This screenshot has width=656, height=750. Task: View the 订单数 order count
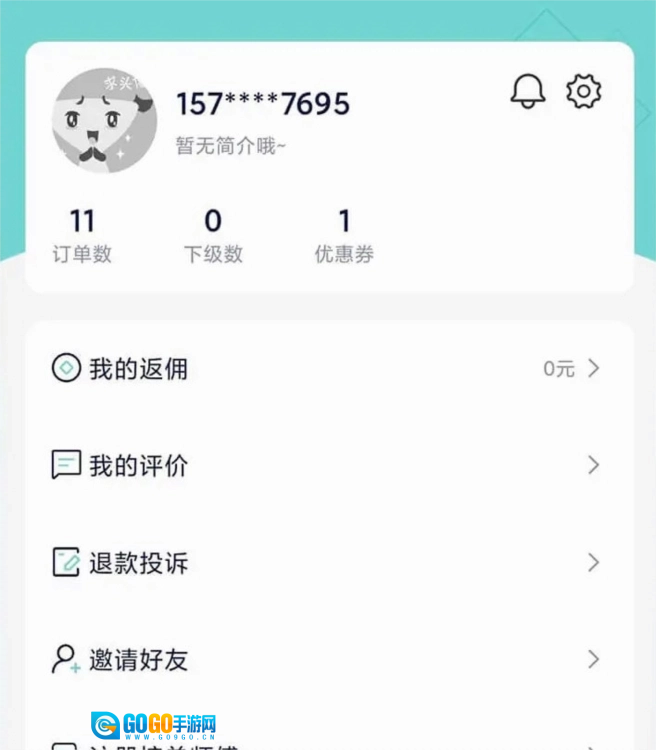coord(82,236)
